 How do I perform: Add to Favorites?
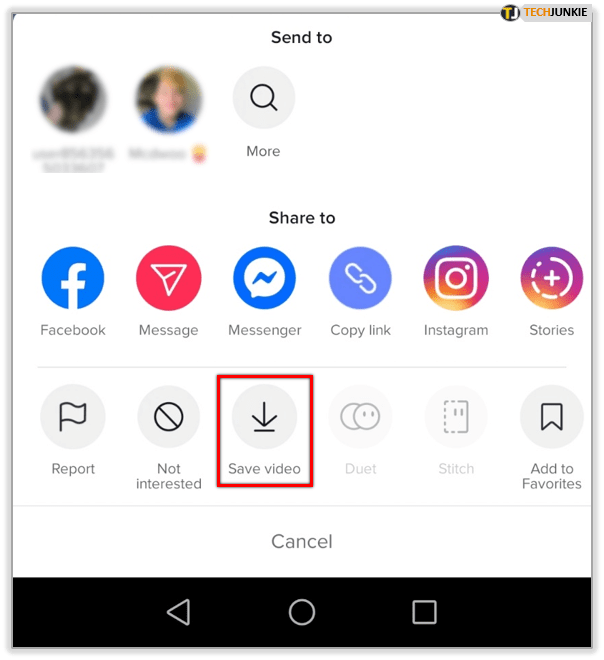pos(551,417)
